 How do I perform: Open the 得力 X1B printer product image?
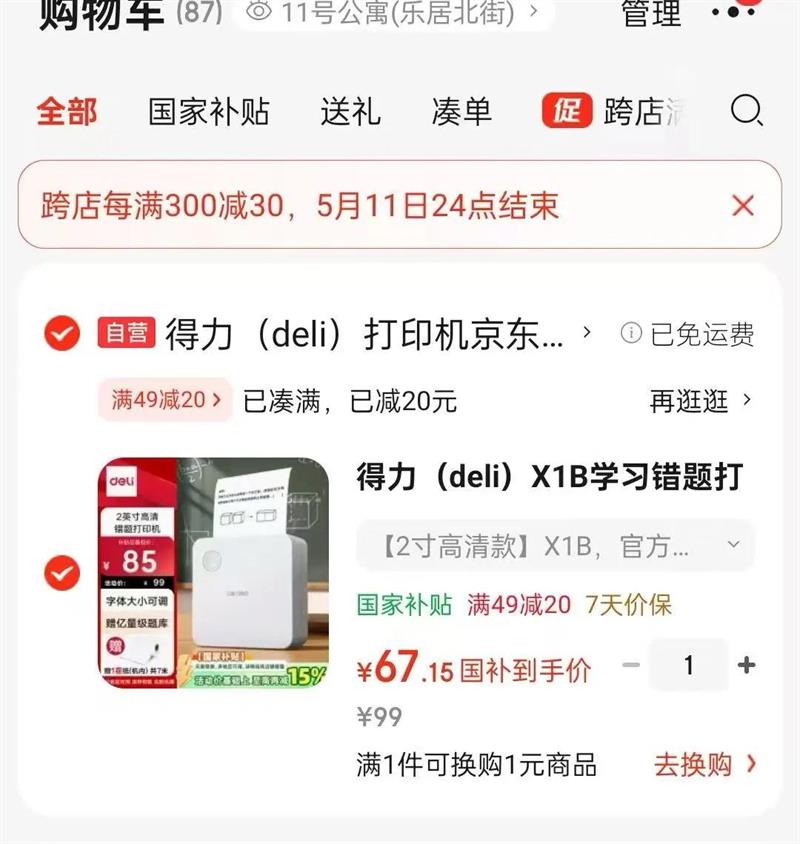pos(213,573)
